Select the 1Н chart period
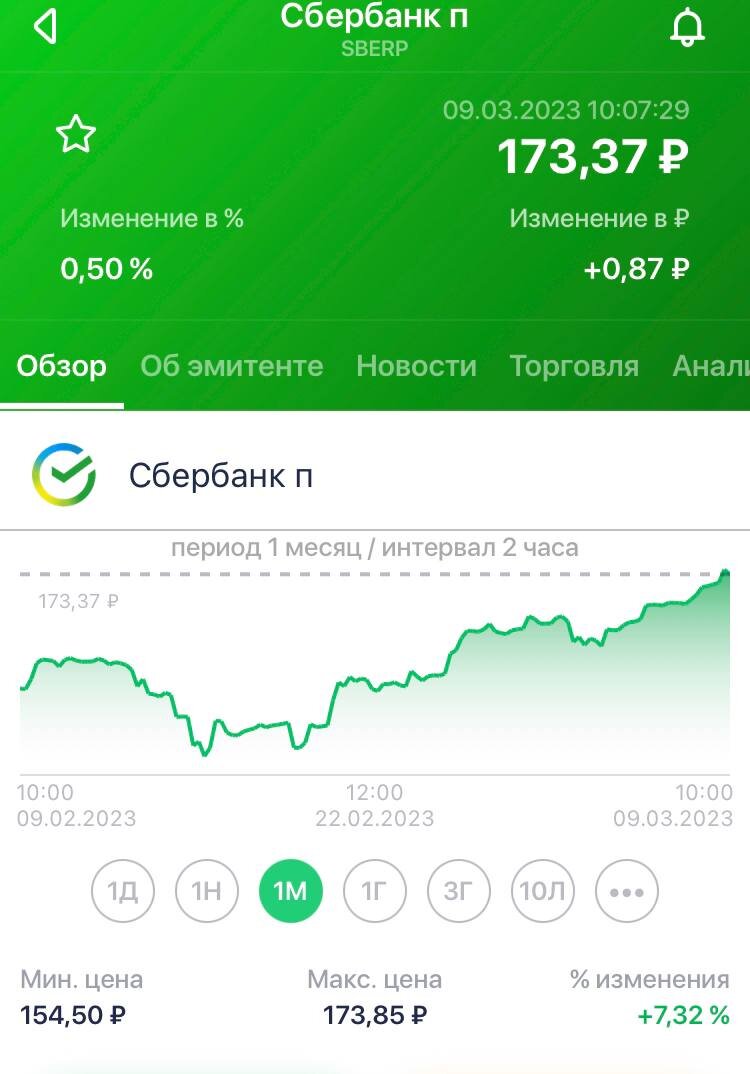The width and height of the screenshot is (750, 1074). [206, 891]
